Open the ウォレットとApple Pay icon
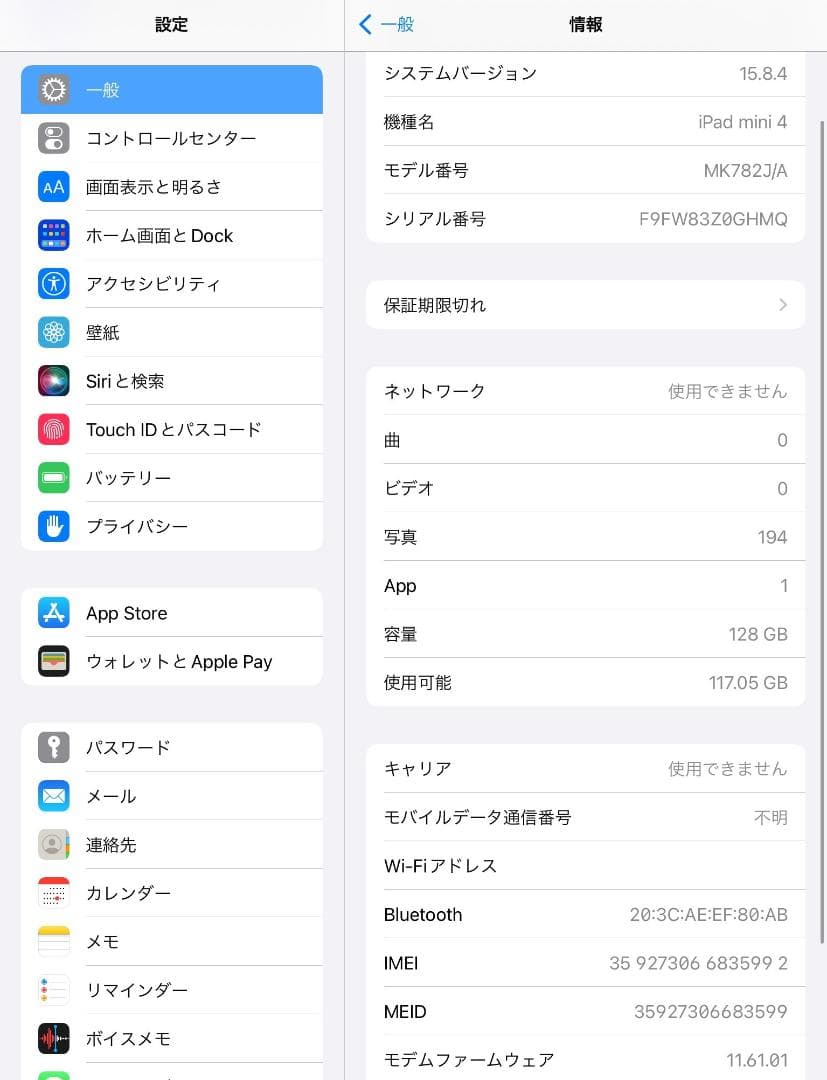827x1080 pixels. [x=53, y=661]
